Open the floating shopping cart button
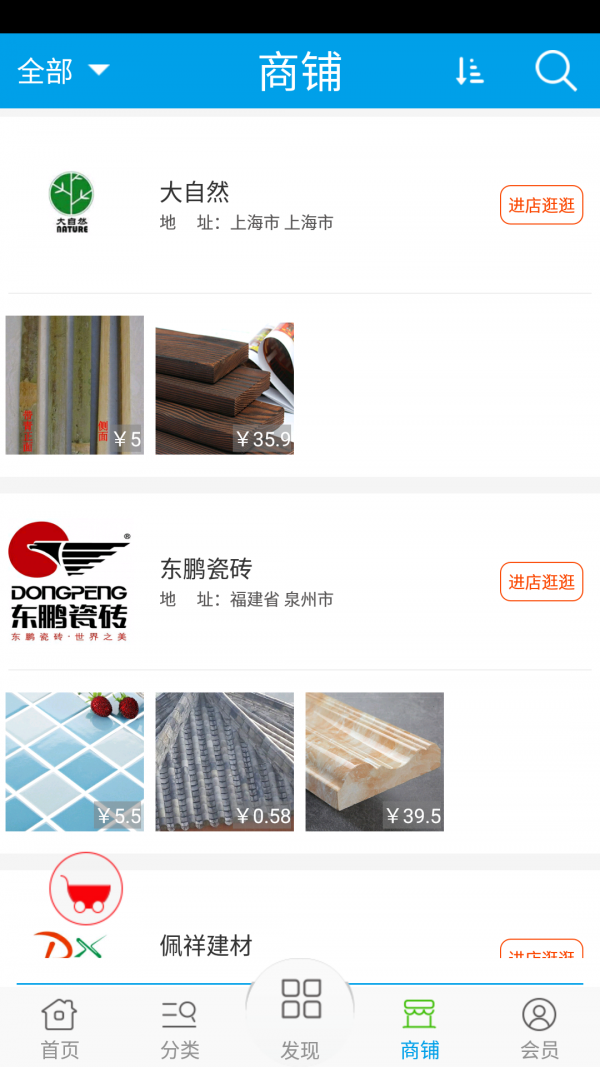Image resolution: width=600 pixels, height=1067 pixels. pyautogui.click(x=86, y=888)
